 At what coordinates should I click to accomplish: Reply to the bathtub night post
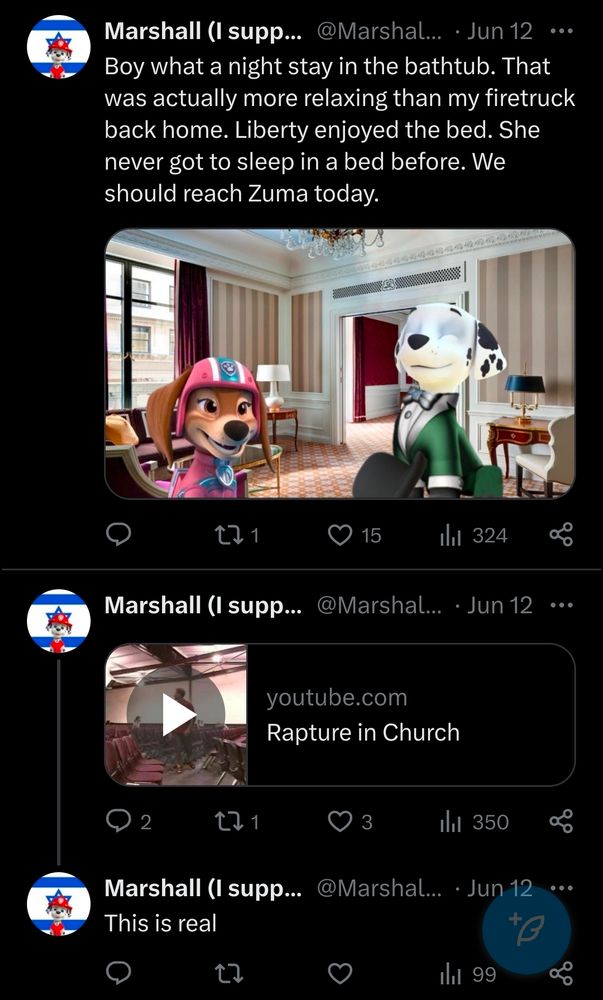[x=119, y=535]
